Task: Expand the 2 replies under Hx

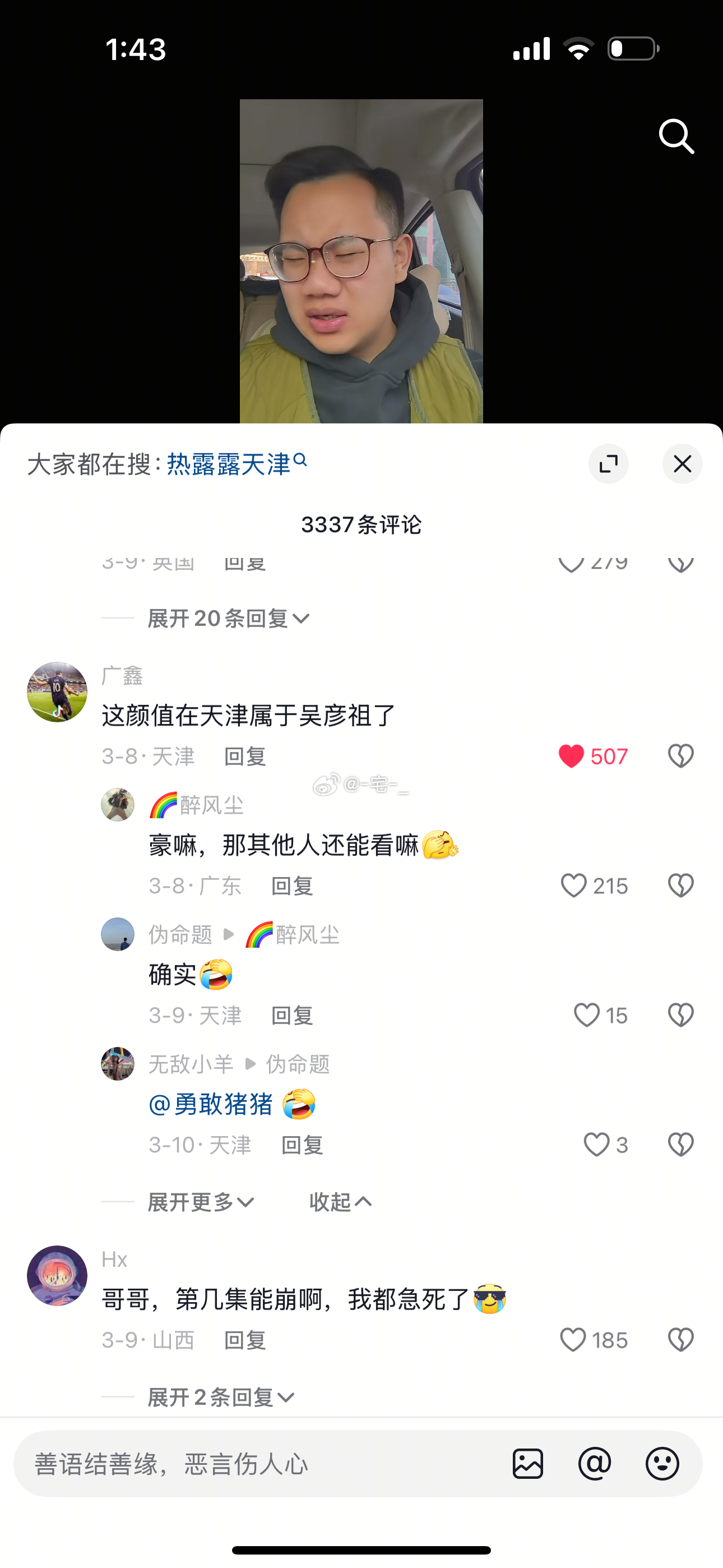Action: click(x=221, y=1398)
